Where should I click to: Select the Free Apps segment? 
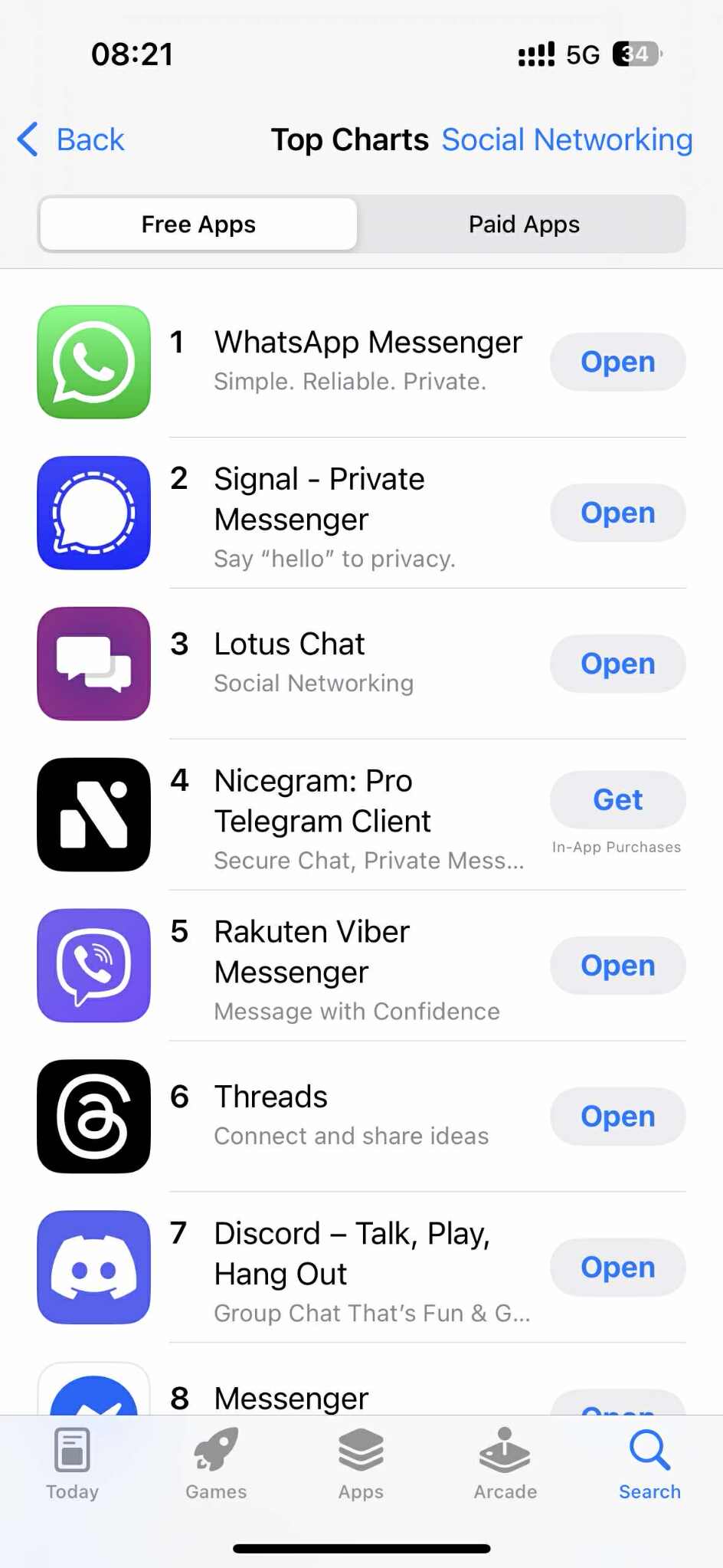coord(197,224)
